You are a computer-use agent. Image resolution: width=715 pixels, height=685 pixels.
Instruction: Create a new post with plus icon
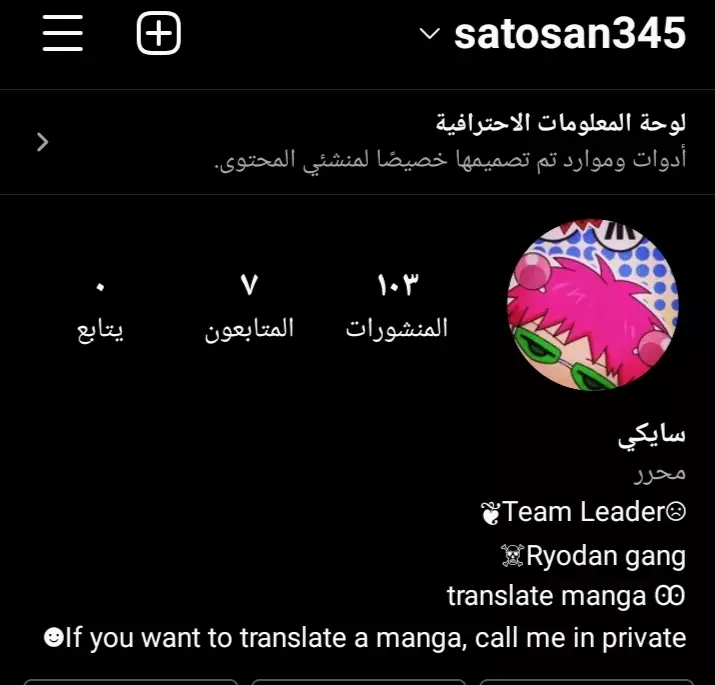158,35
